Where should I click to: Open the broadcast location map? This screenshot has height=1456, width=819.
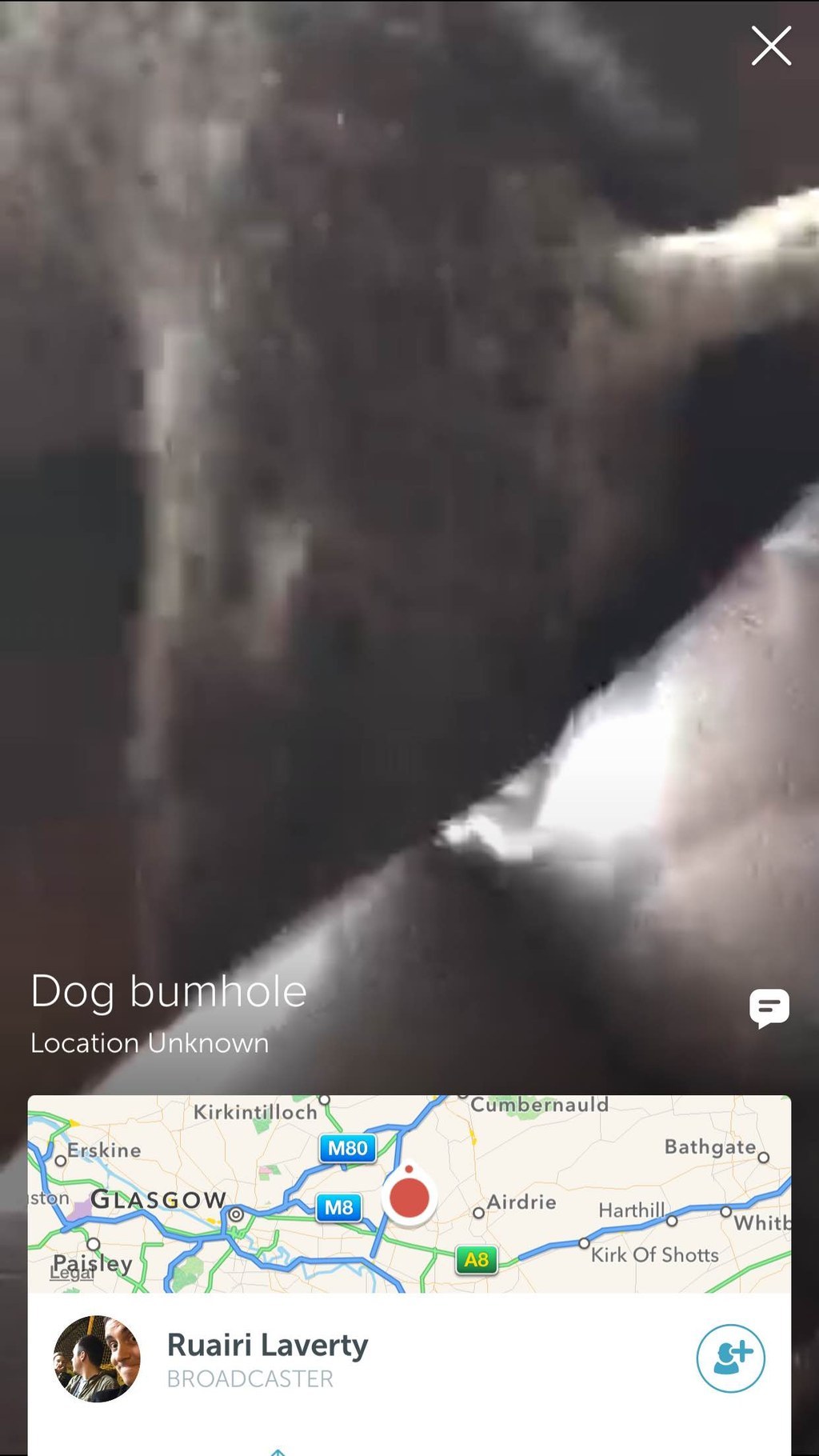(x=409, y=1194)
